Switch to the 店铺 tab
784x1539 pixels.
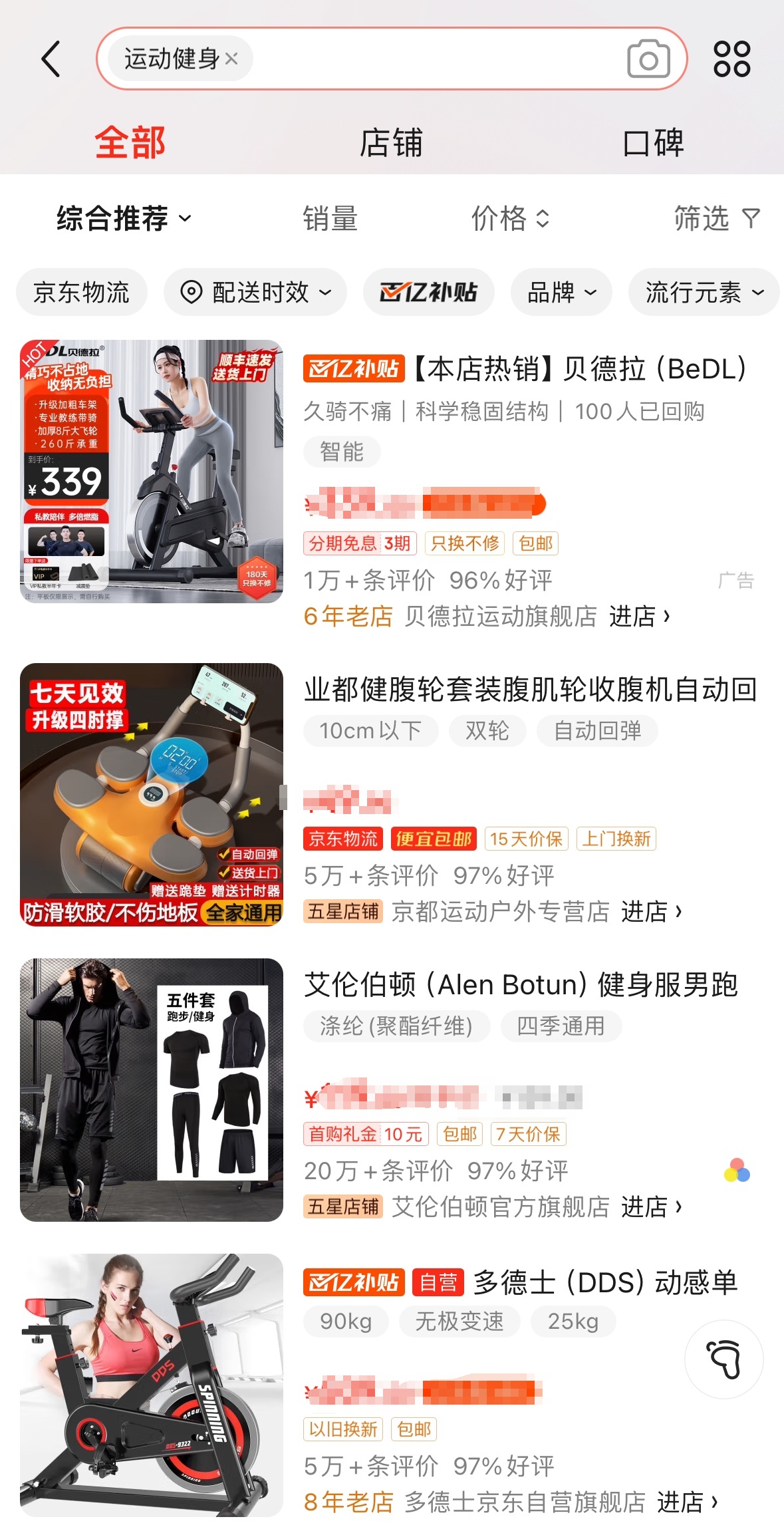(x=391, y=142)
